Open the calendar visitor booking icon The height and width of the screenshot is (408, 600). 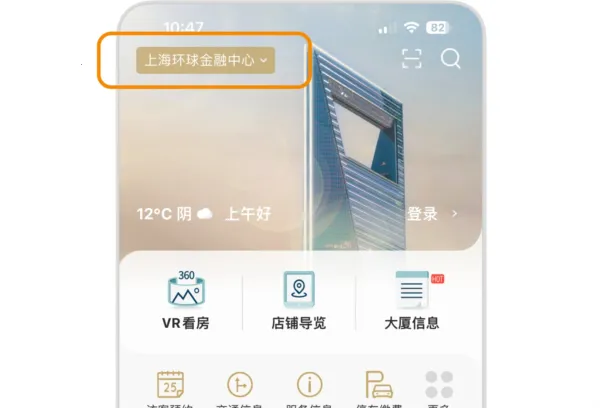[x=171, y=387]
